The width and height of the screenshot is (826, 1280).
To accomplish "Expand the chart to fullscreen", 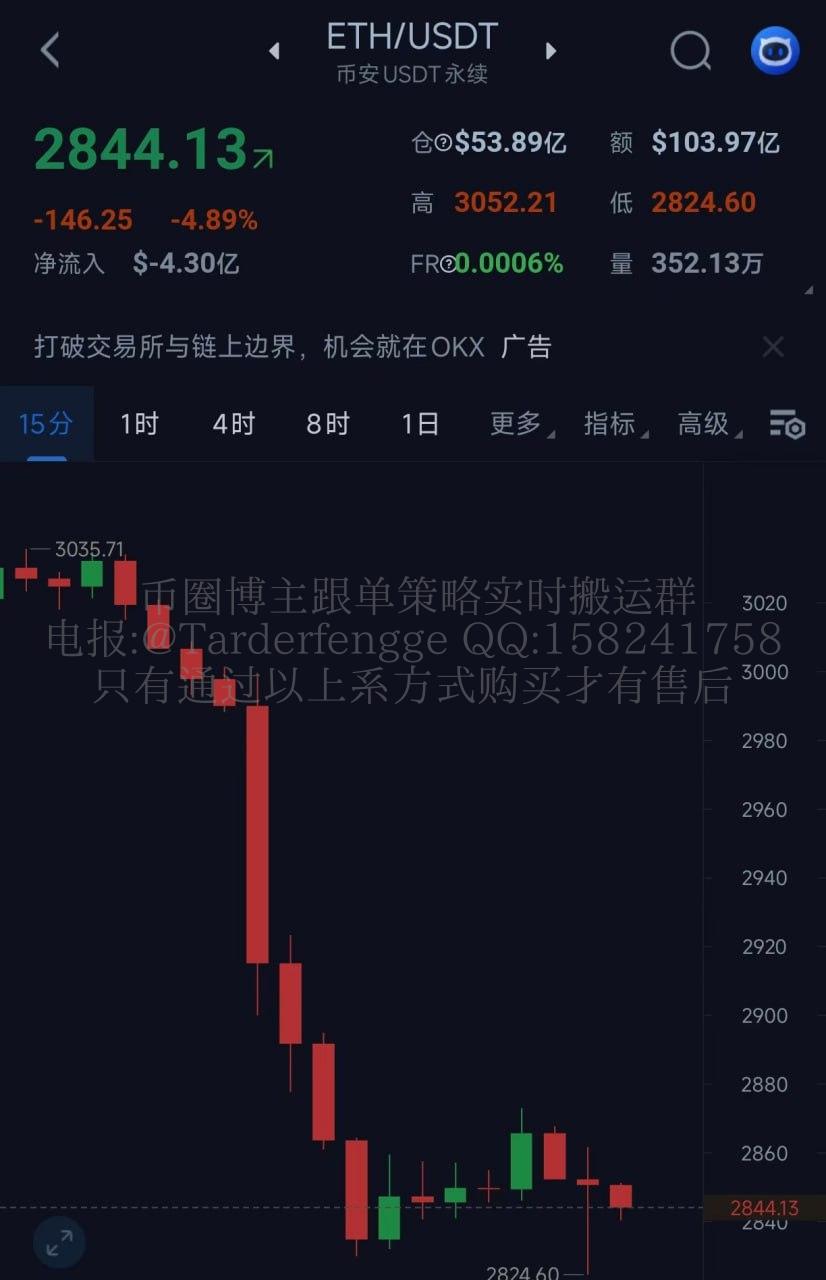I will pyautogui.click(x=59, y=1242).
